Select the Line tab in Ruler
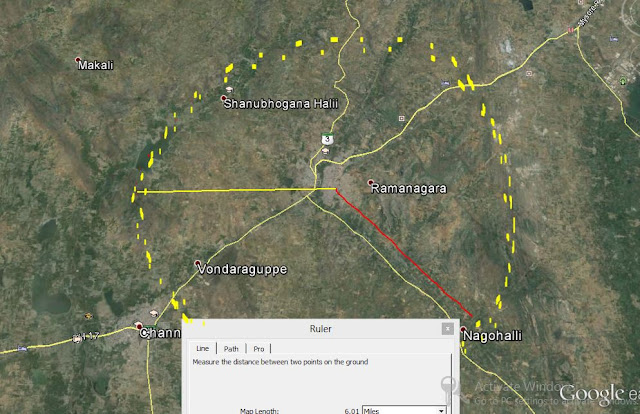The image size is (640, 414). click(201, 348)
